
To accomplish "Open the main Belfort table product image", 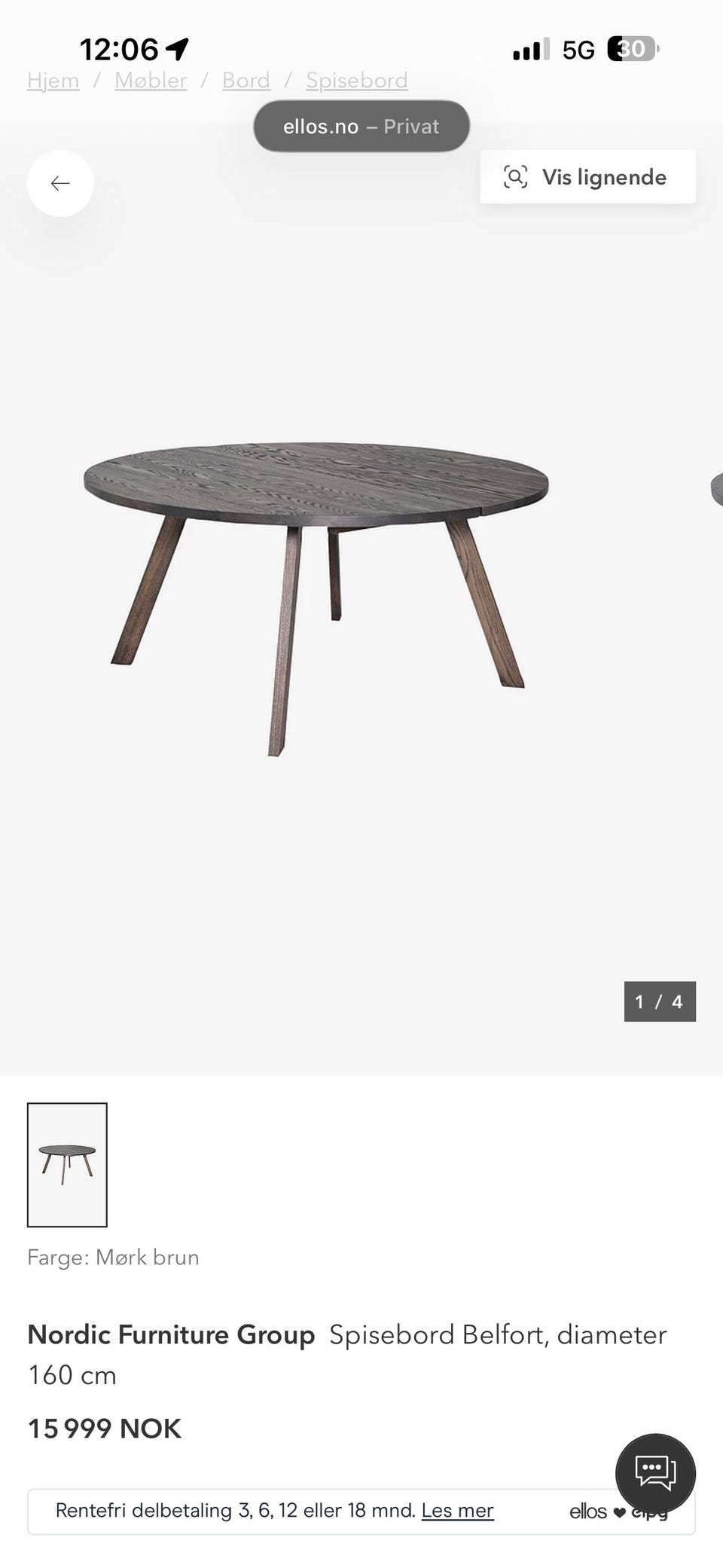I will click(316, 599).
